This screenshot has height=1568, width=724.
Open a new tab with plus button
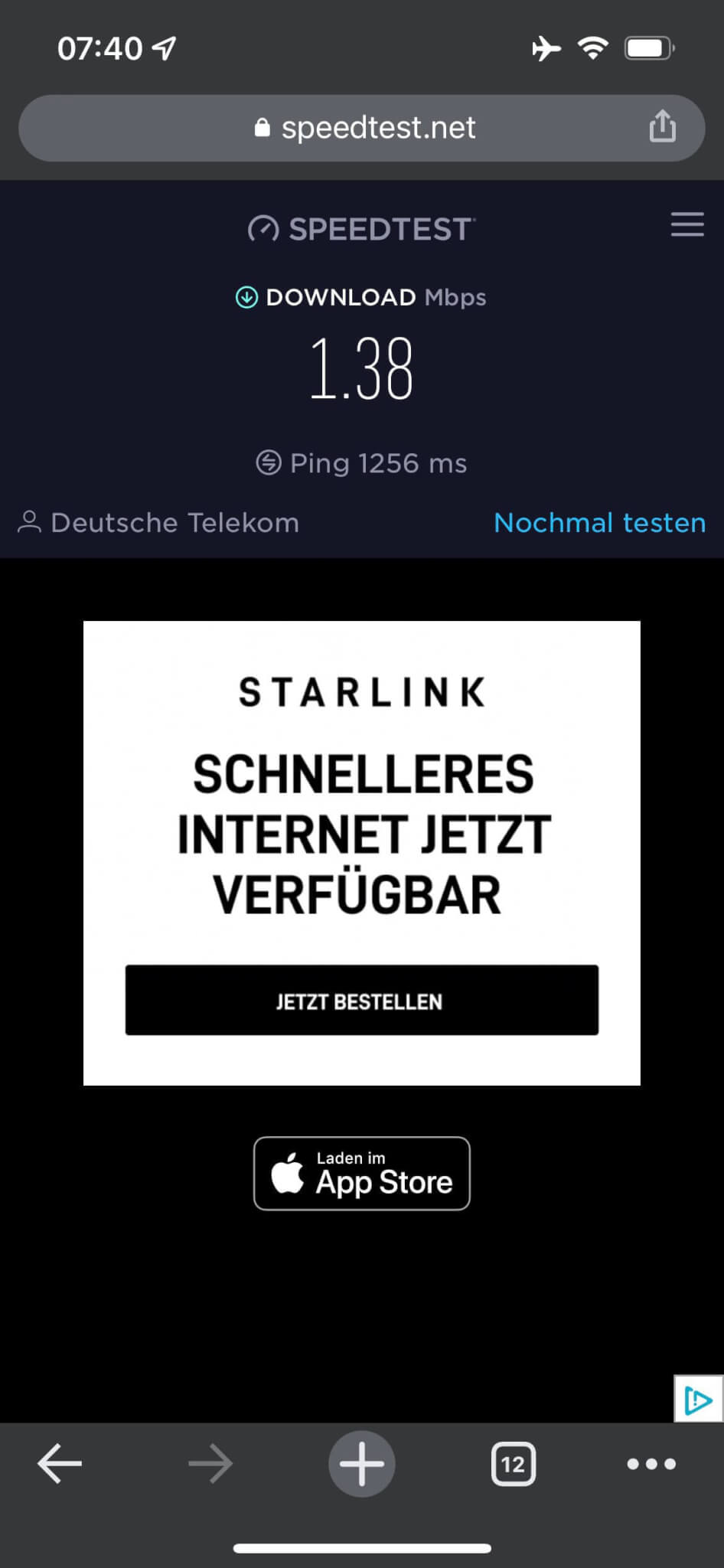click(361, 1463)
